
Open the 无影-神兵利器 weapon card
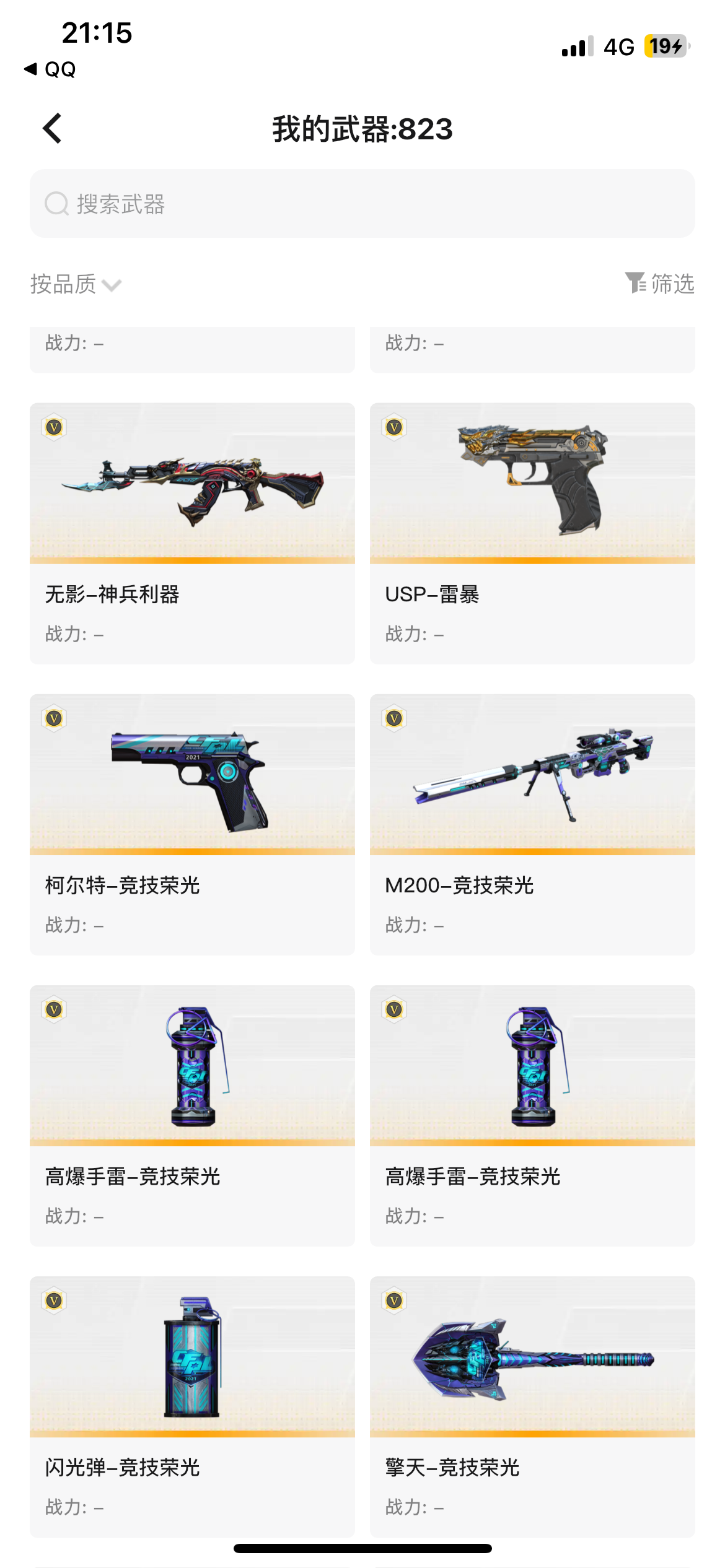192,533
